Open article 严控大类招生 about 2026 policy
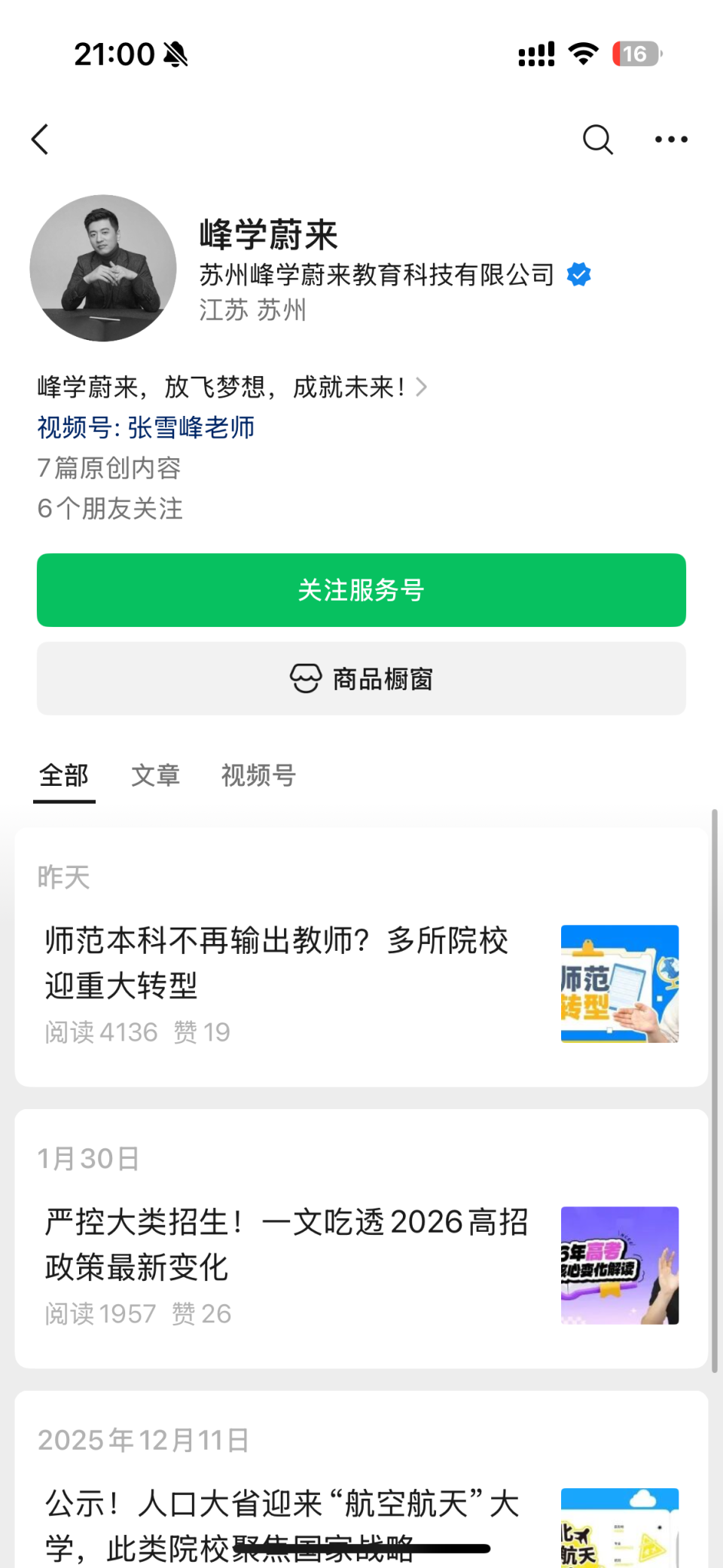This screenshot has width=723, height=1568. pos(286,1245)
